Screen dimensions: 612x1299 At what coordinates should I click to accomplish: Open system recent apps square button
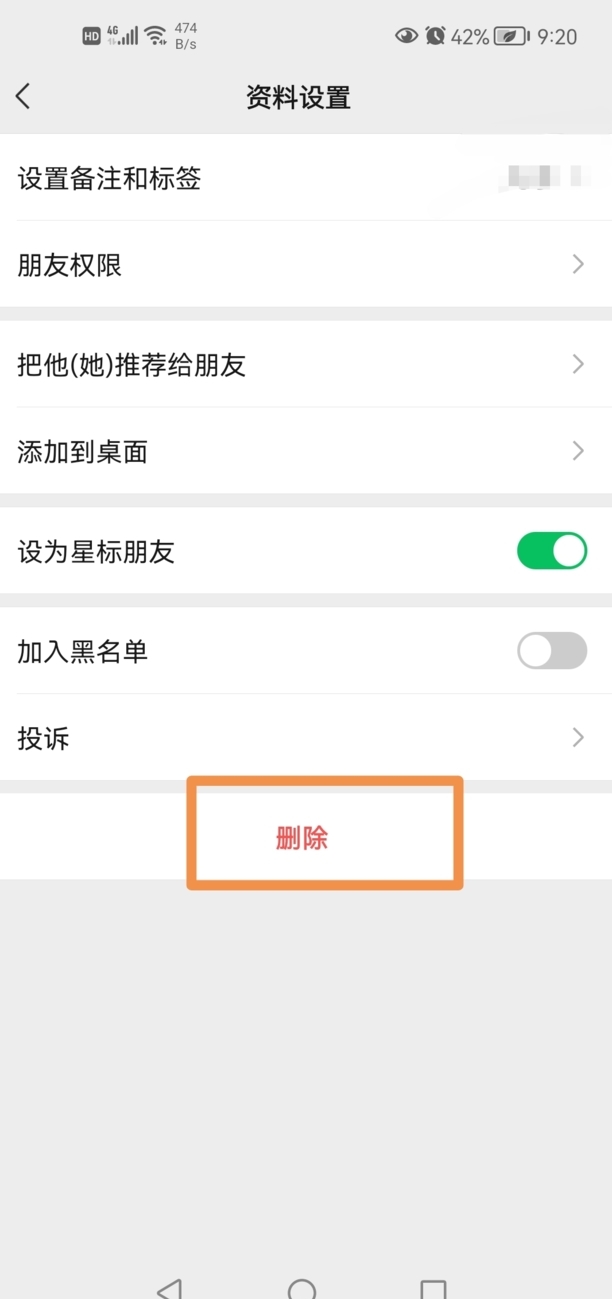[433, 1289]
